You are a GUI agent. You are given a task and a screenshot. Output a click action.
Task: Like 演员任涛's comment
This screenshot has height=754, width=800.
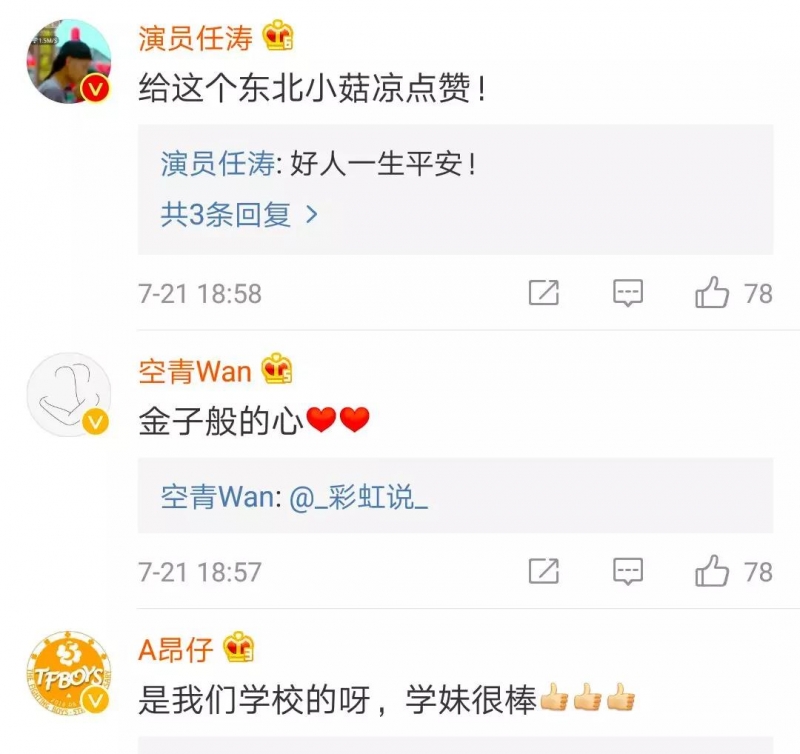tap(713, 293)
